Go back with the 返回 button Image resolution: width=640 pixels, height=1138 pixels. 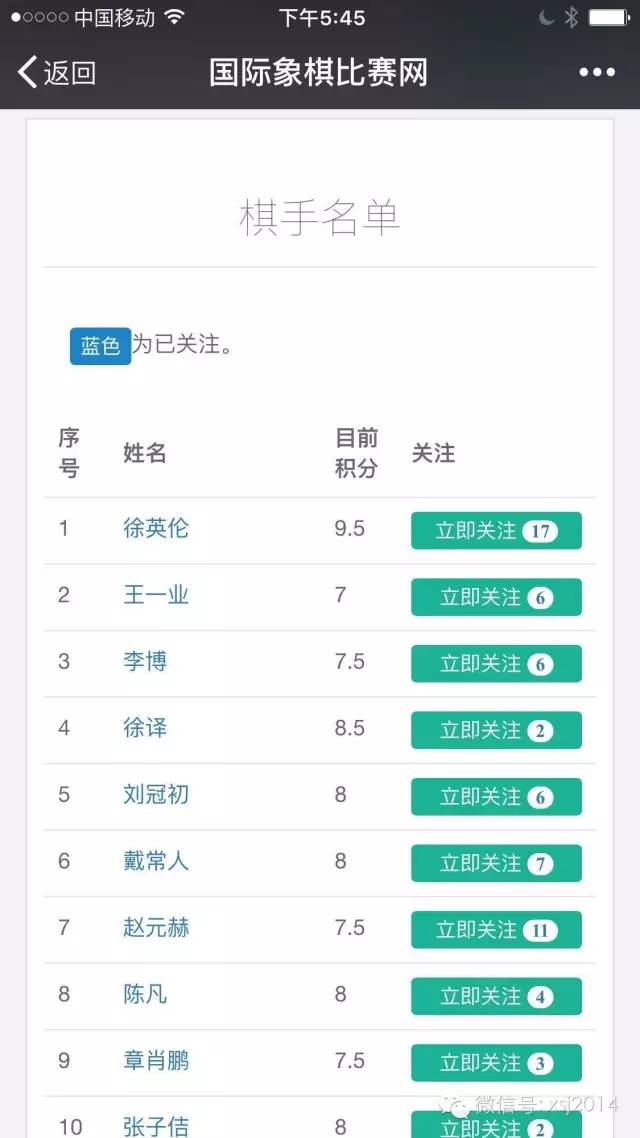pos(57,73)
